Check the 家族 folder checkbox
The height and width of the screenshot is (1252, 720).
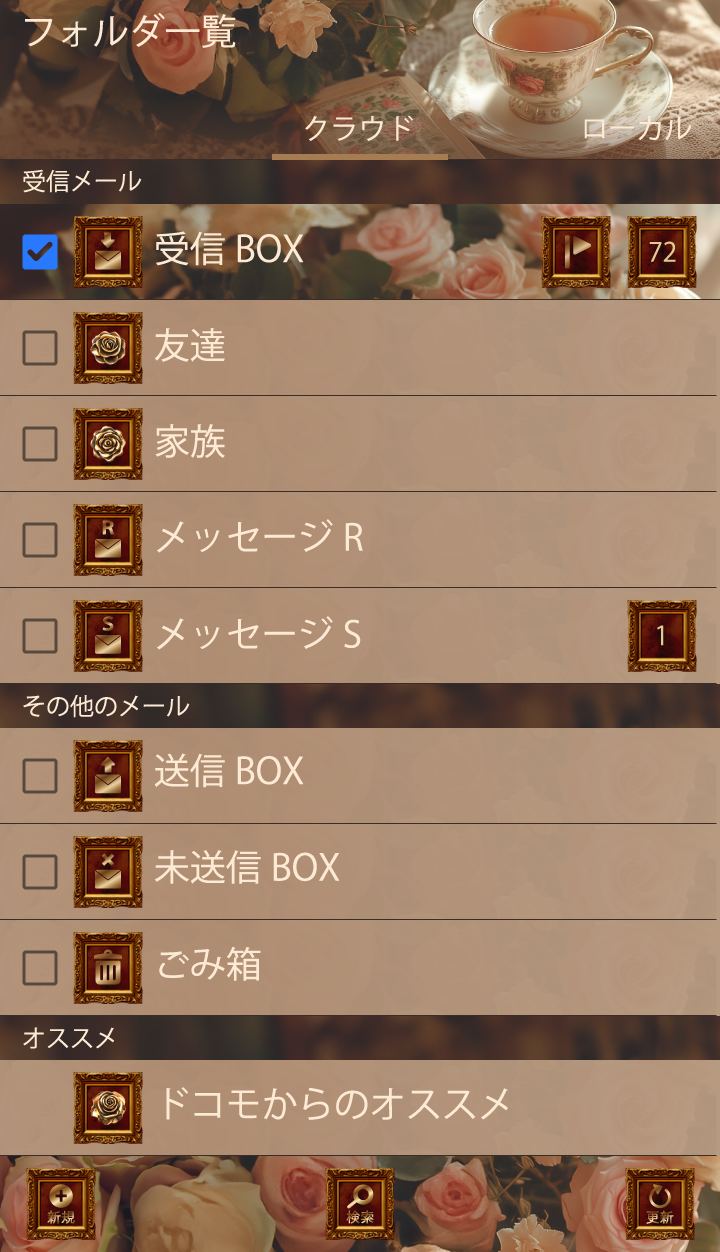[40, 444]
